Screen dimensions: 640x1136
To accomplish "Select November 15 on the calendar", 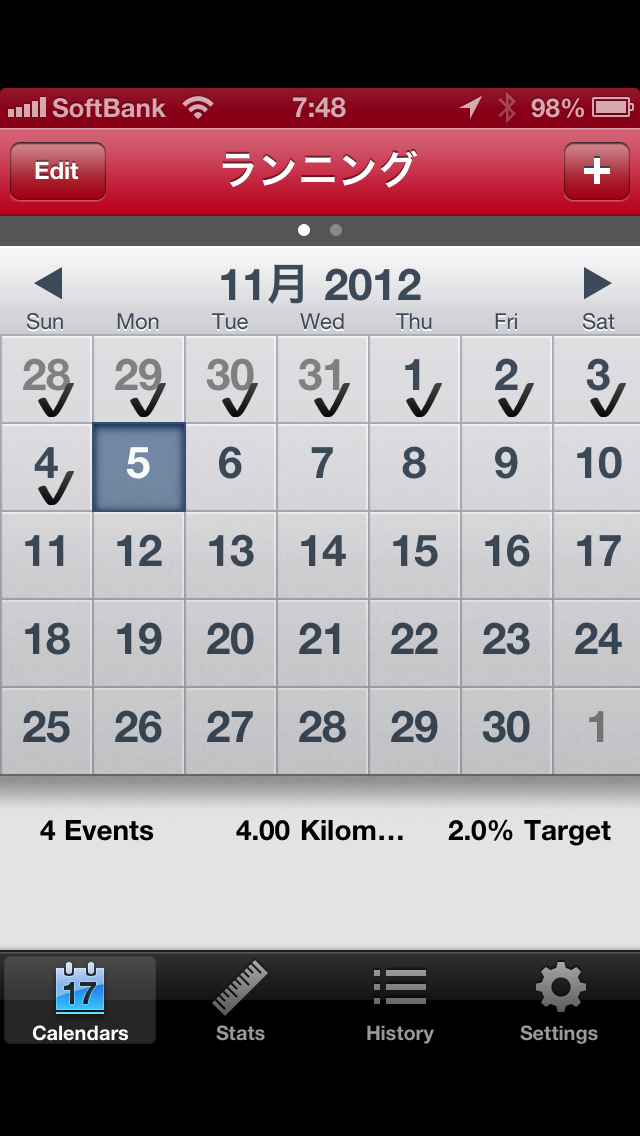I will pos(414,554).
